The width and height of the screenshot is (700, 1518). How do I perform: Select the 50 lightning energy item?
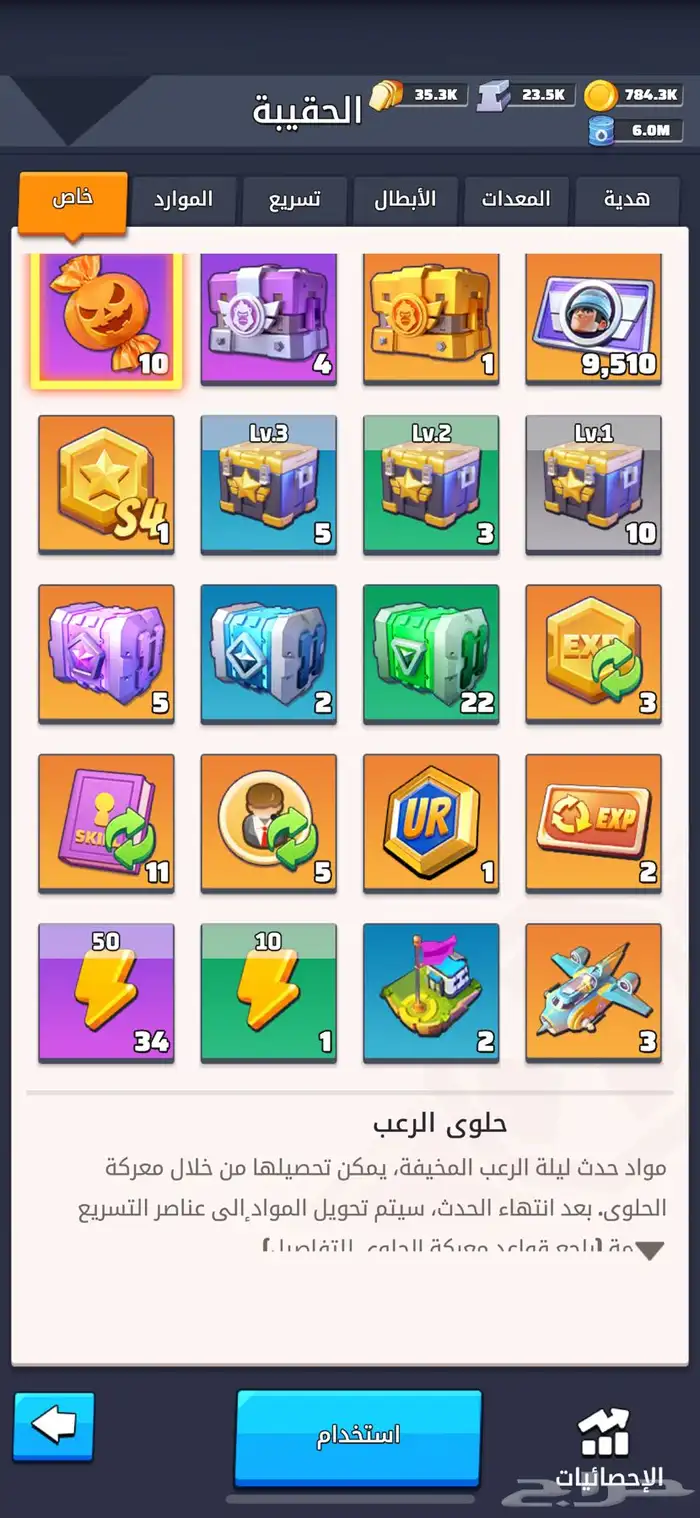pyautogui.click(x=106, y=991)
